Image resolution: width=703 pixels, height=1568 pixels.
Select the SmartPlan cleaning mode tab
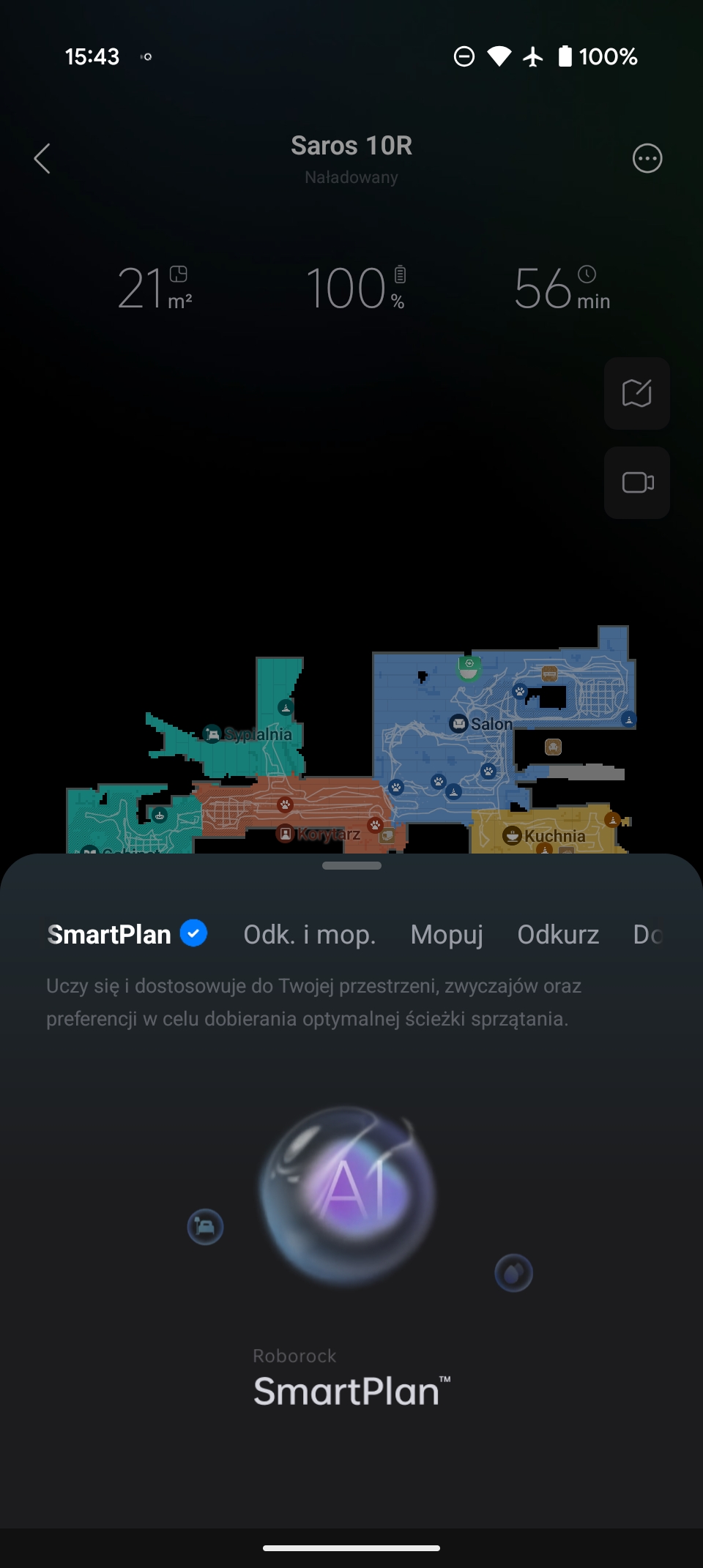tap(127, 934)
